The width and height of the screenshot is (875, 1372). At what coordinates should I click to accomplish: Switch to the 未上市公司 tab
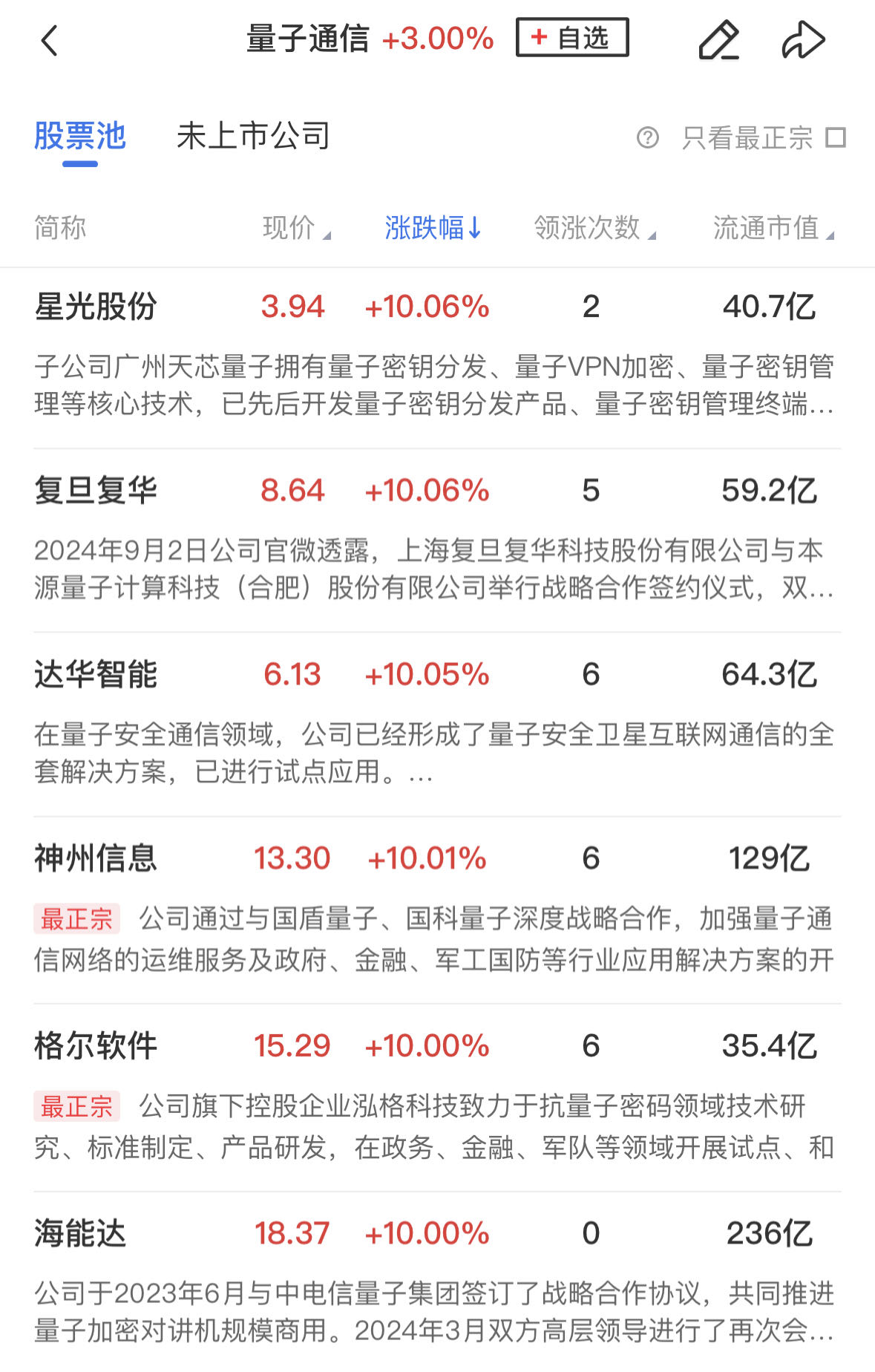coord(253,137)
